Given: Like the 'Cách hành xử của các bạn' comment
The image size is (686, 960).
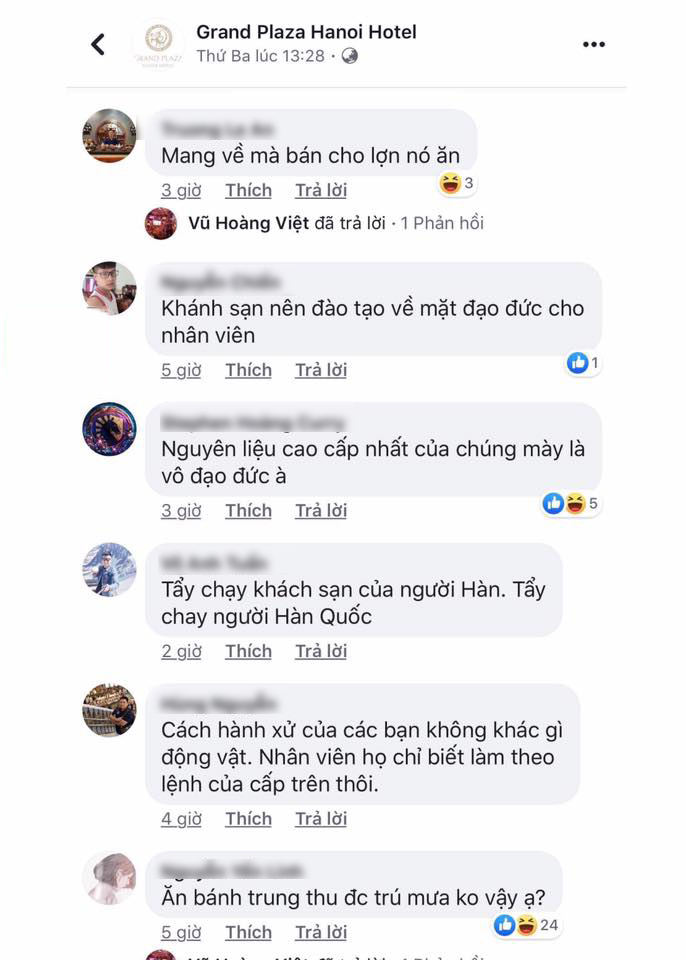Looking at the screenshot, I should 248,818.
